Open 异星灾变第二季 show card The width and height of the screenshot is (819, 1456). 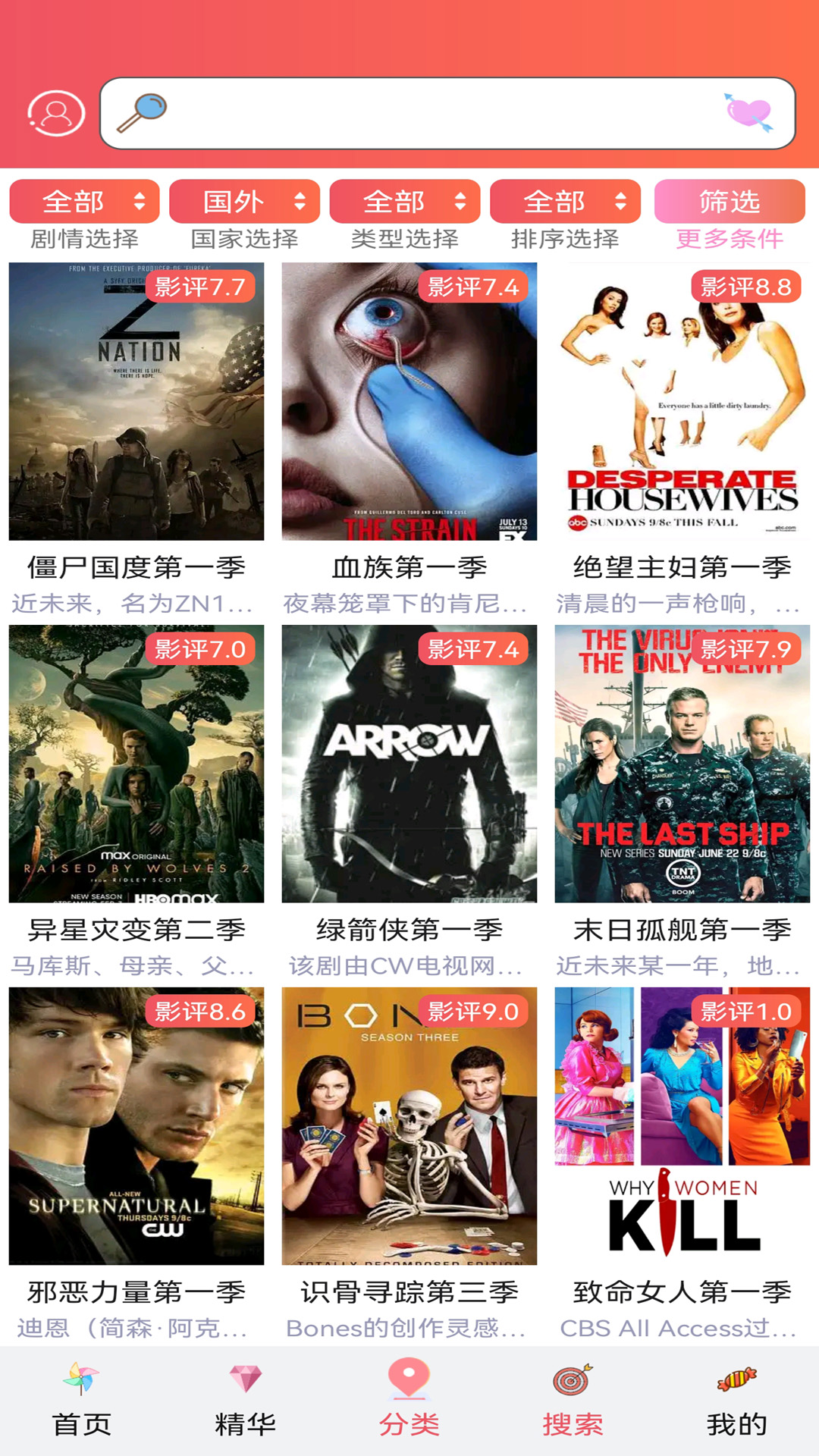136,764
